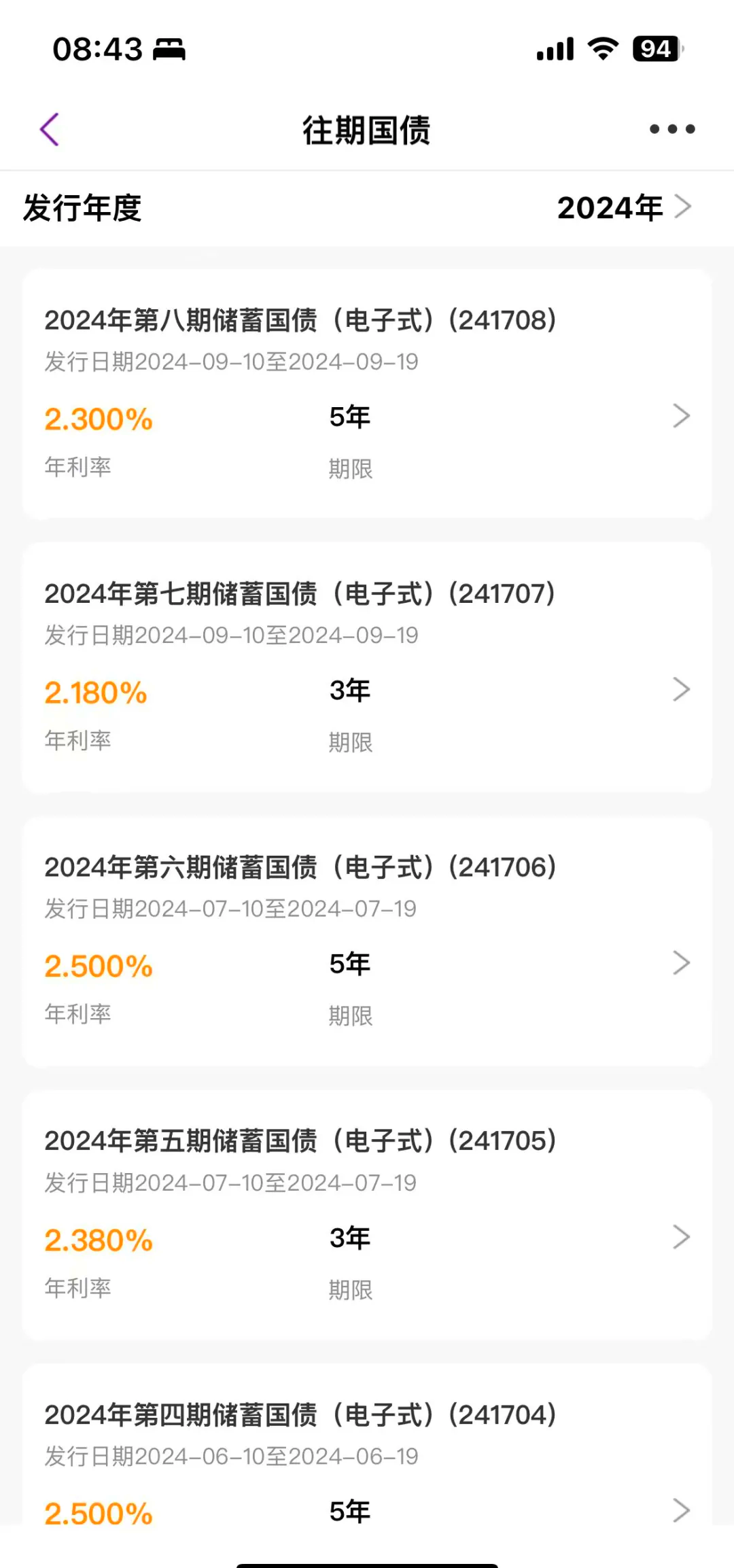Tap the 5年 term label on bond 241708
The width and height of the screenshot is (734, 1568).
tap(349, 417)
